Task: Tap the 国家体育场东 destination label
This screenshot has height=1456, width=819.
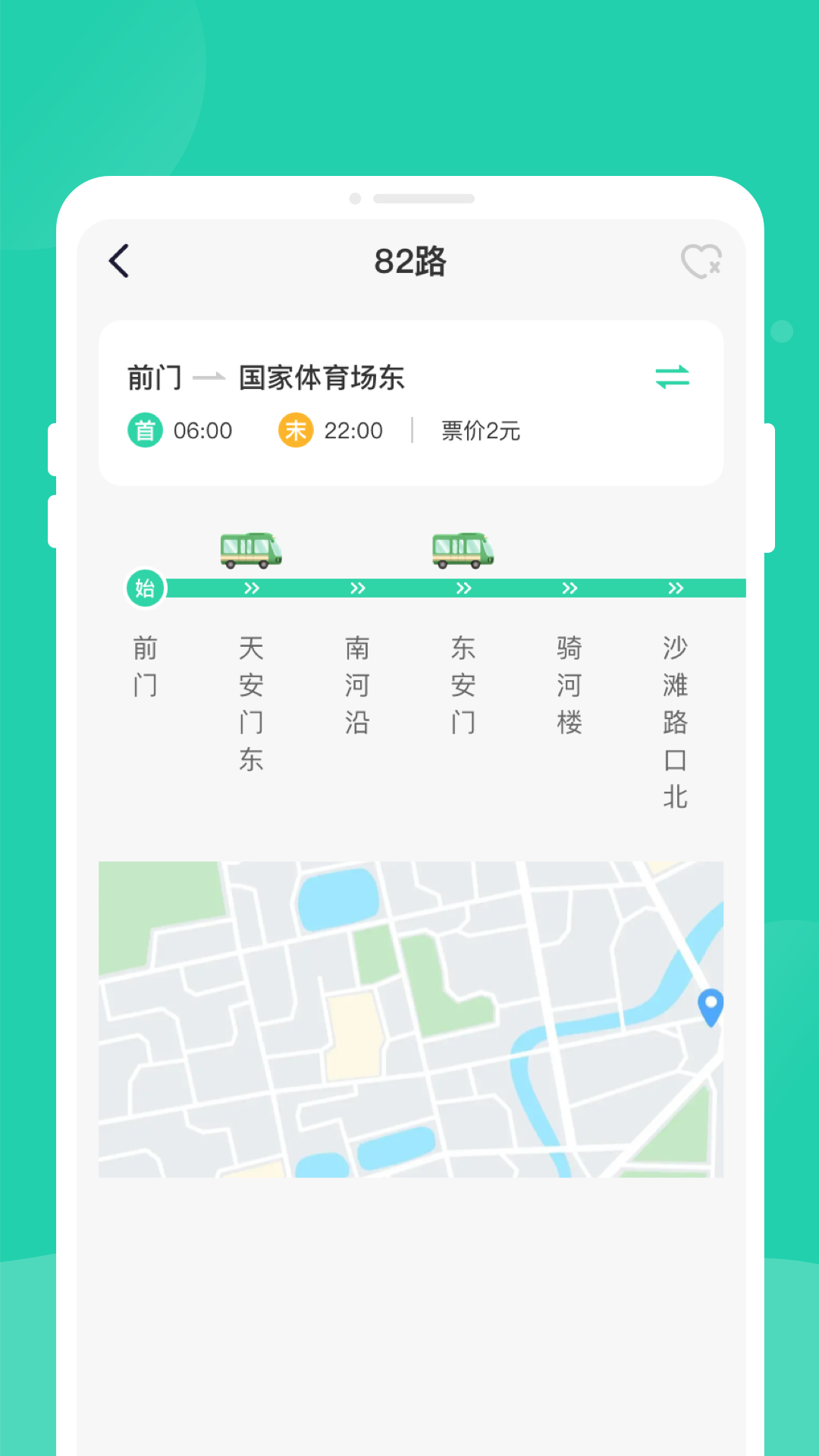Action: (321, 376)
